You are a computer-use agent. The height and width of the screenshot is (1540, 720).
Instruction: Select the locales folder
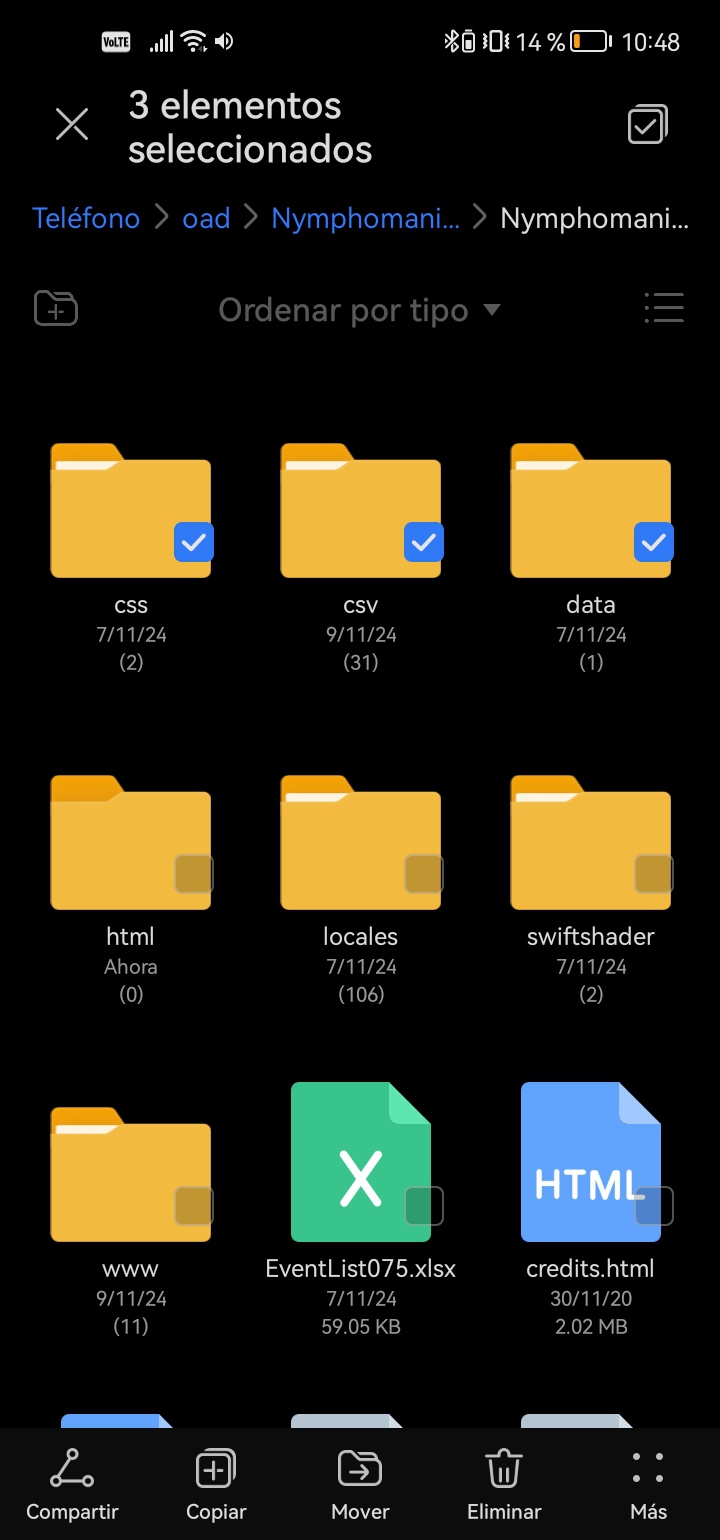click(x=424, y=874)
